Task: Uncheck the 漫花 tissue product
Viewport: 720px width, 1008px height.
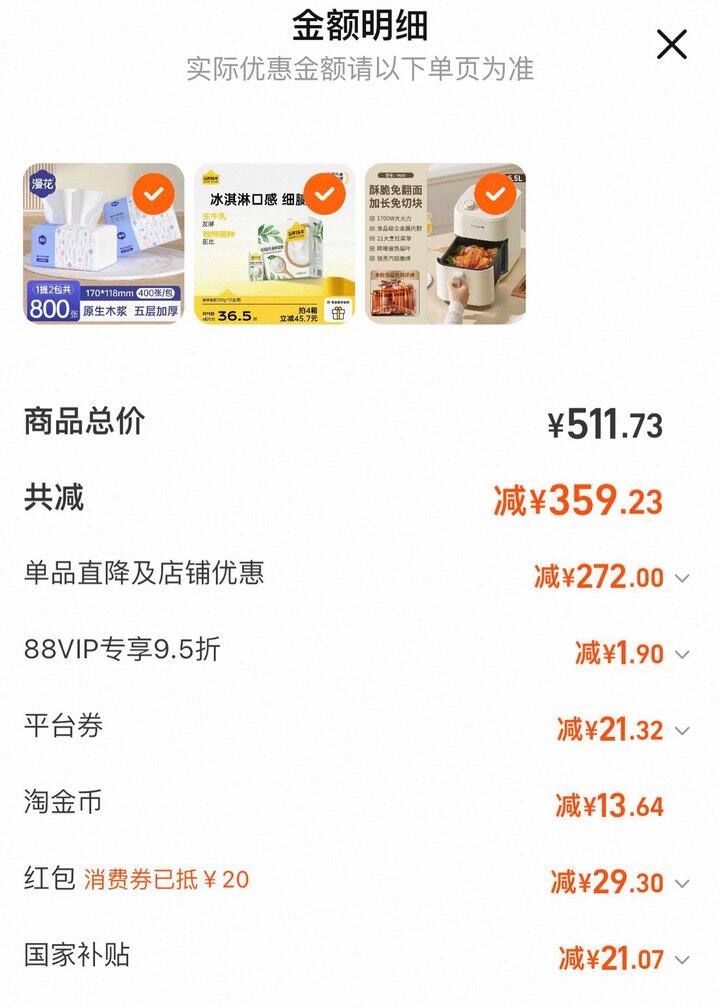Action: (152, 195)
